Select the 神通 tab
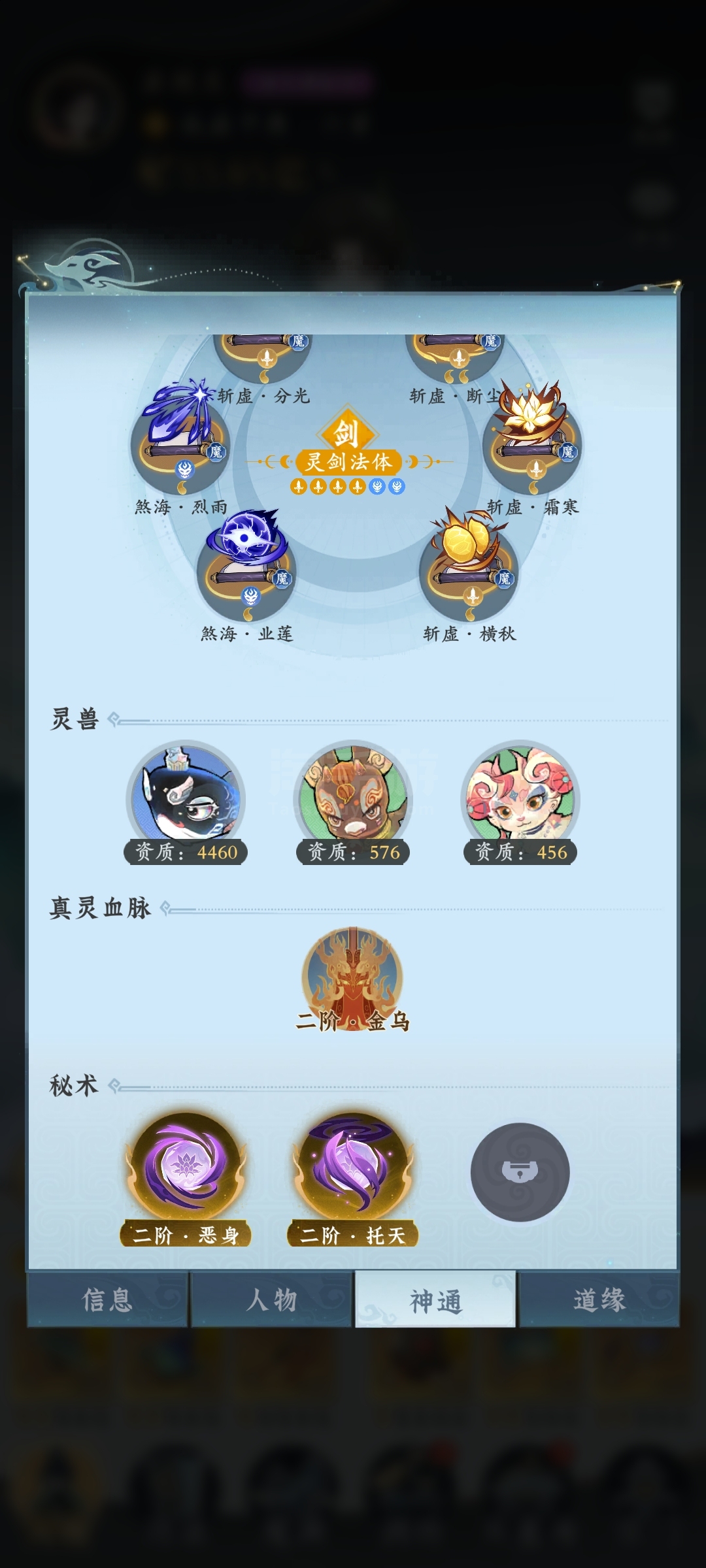The width and height of the screenshot is (706, 1568). (x=435, y=1299)
